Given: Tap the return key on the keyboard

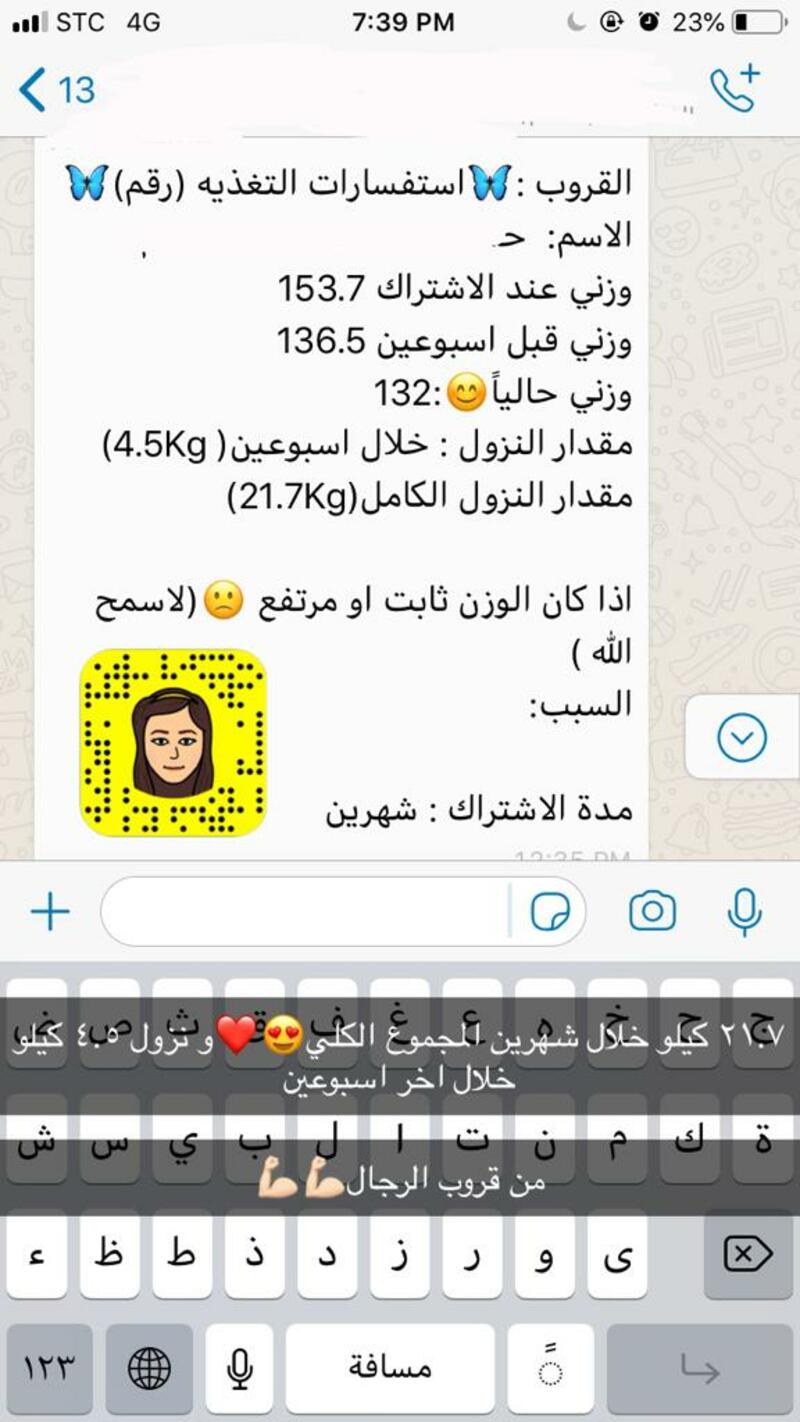Looking at the screenshot, I should tap(699, 1368).
